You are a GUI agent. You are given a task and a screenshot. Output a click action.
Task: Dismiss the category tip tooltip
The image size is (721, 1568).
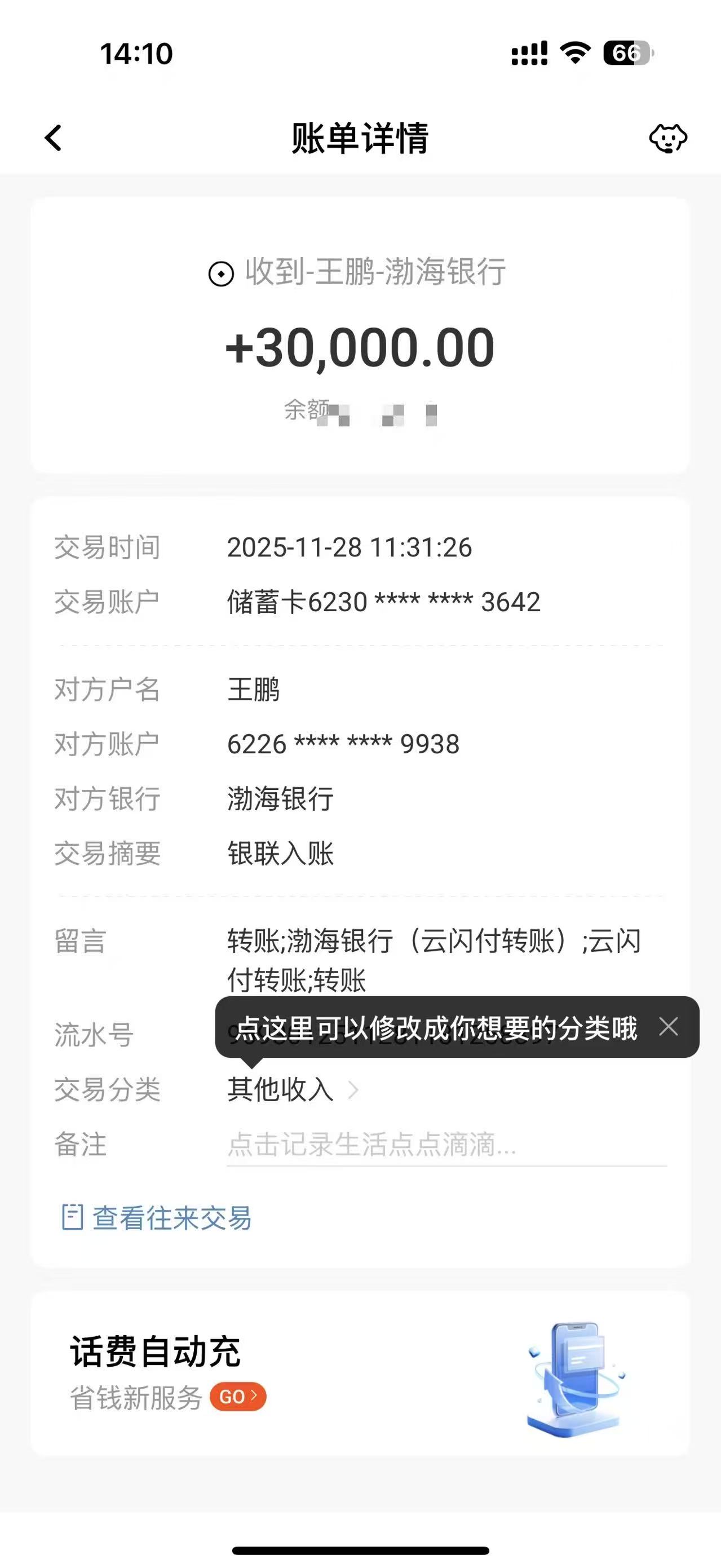[668, 1027]
